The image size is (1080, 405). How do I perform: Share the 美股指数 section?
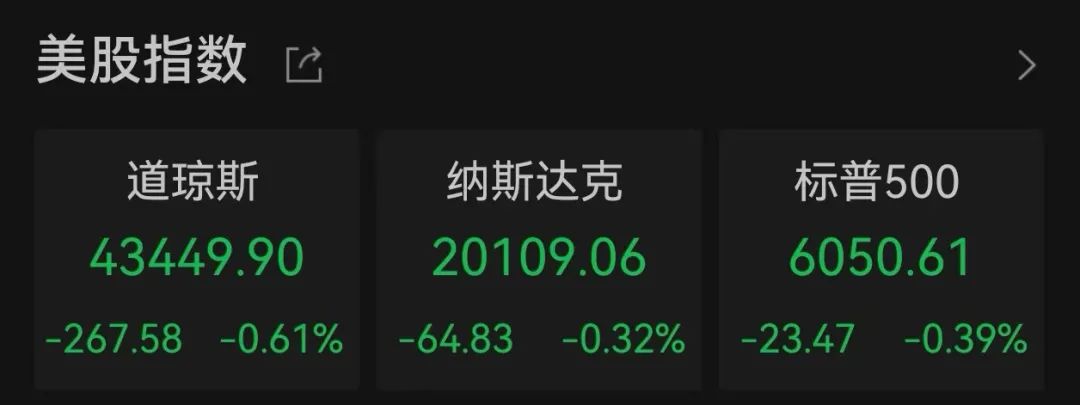point(304,66)
